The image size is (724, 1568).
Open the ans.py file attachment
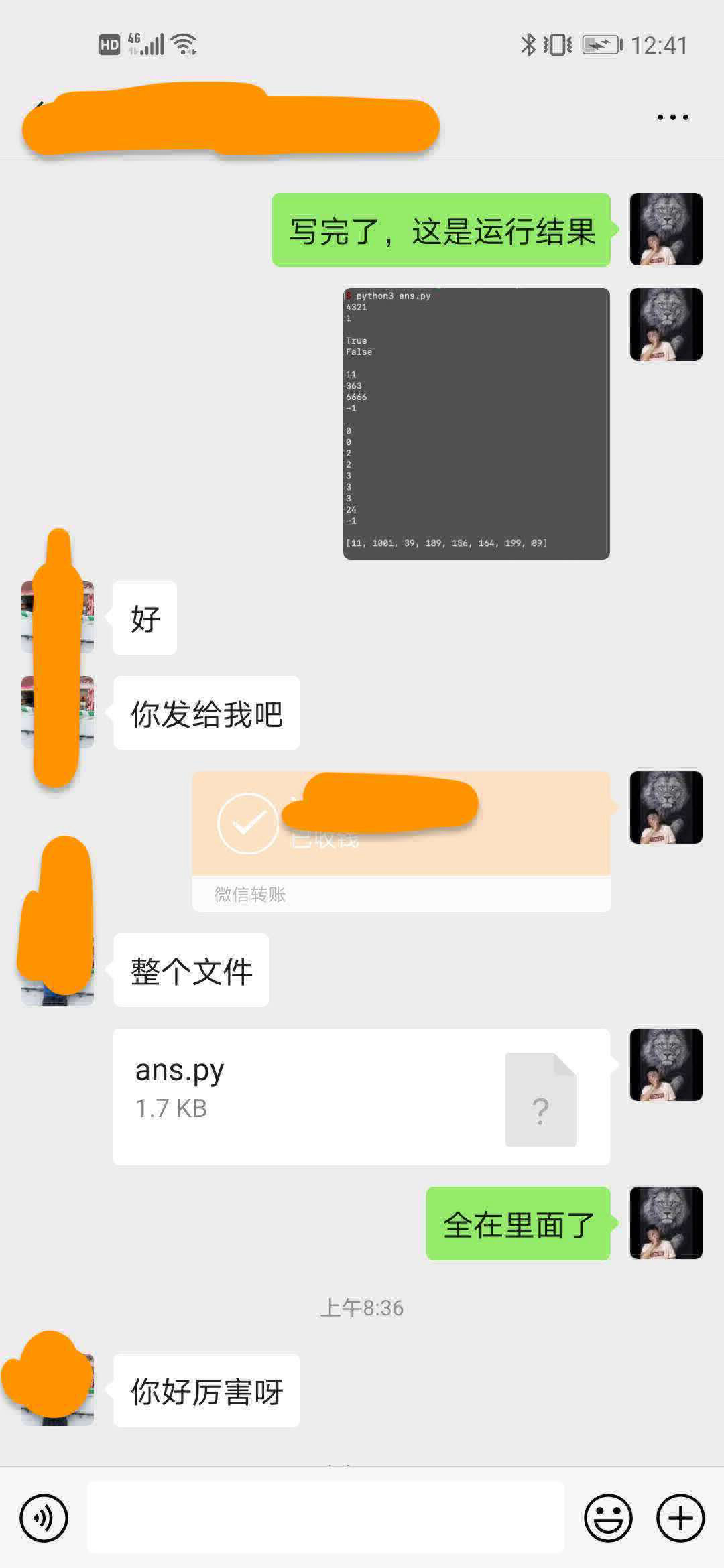click(x=361, y=1096)
